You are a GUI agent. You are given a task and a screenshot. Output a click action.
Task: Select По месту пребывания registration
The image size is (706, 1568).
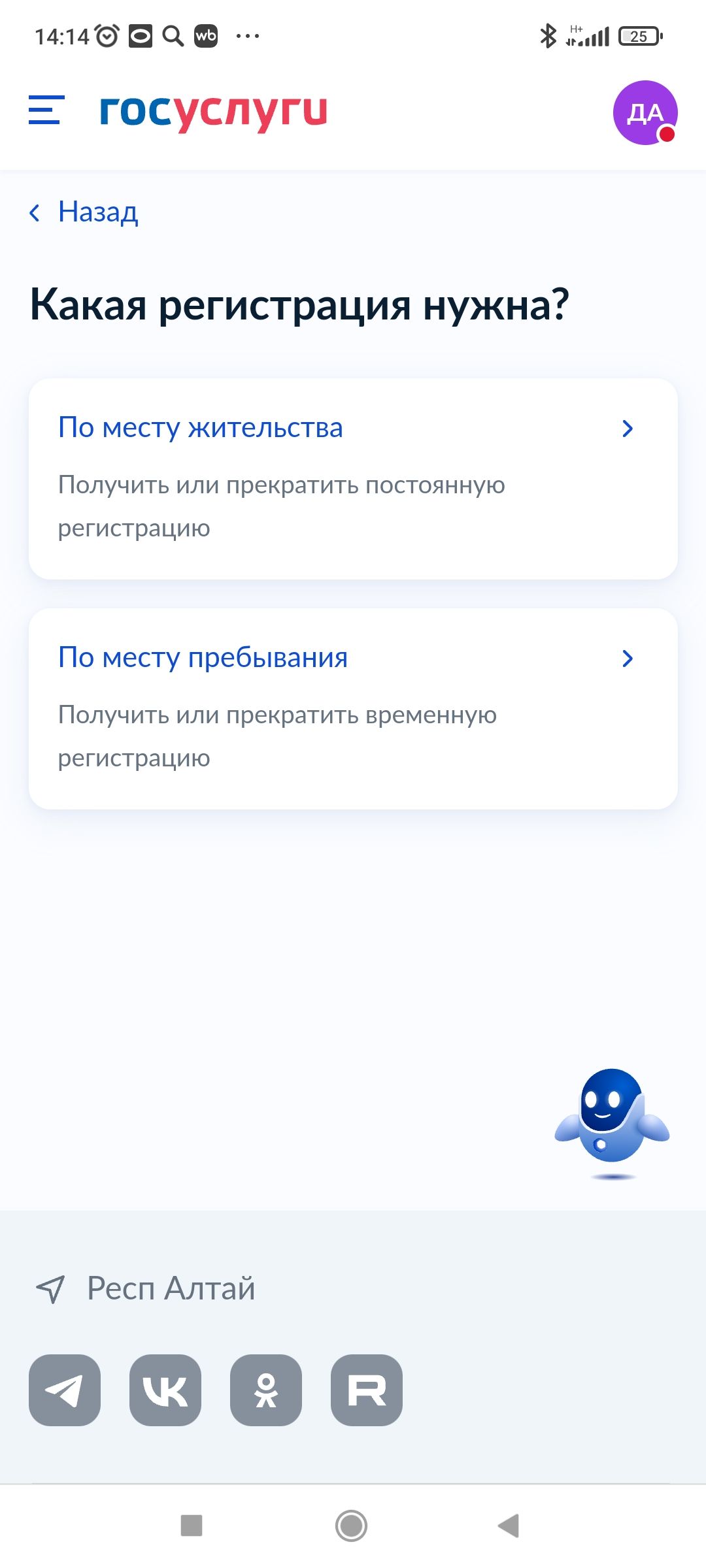(353, 709)
